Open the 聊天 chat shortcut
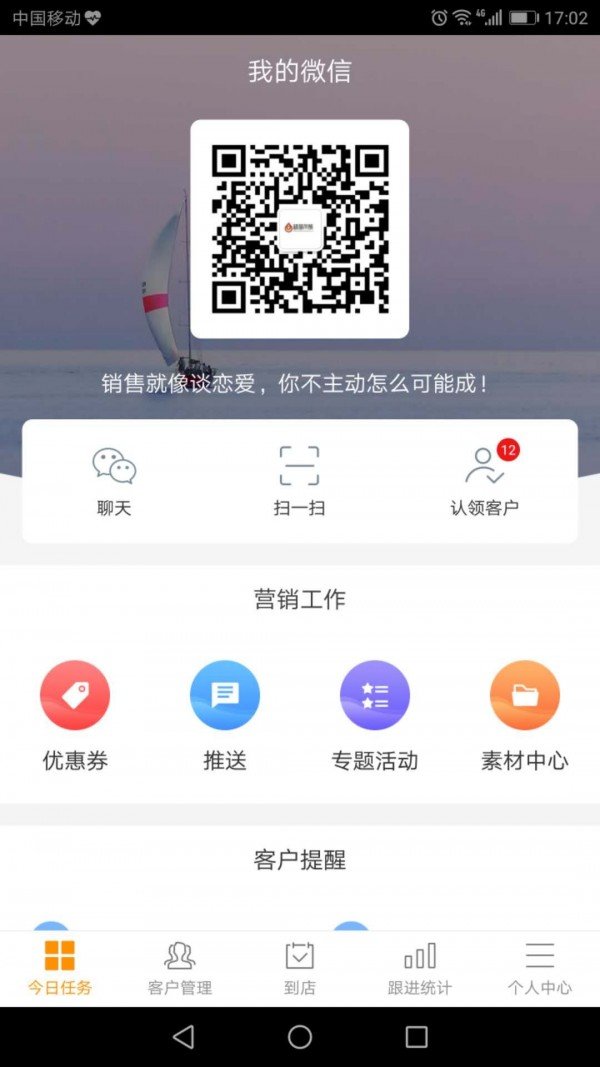The width and height of the screenshot is (600, 1067). pyautogui.click(x=114, y=481)
